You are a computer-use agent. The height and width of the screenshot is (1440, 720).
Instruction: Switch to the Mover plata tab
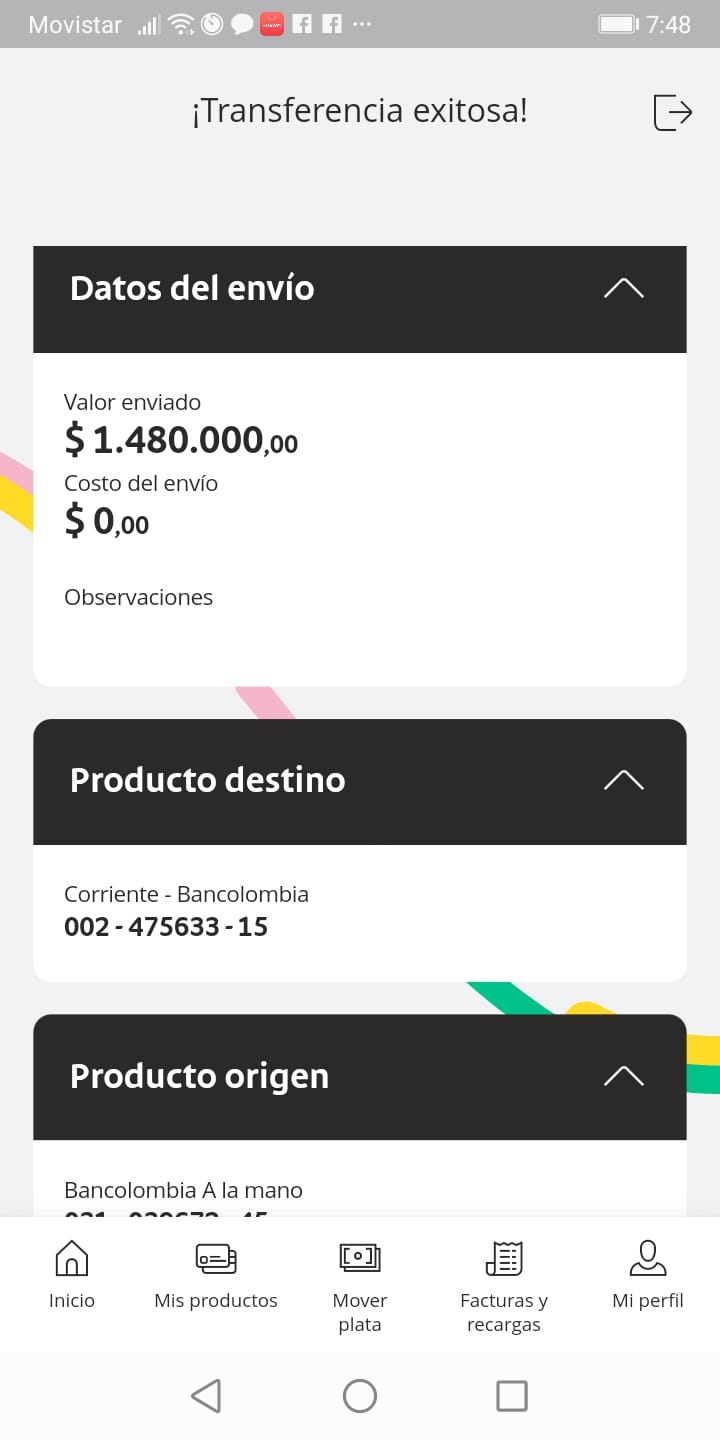(360, 1285)
